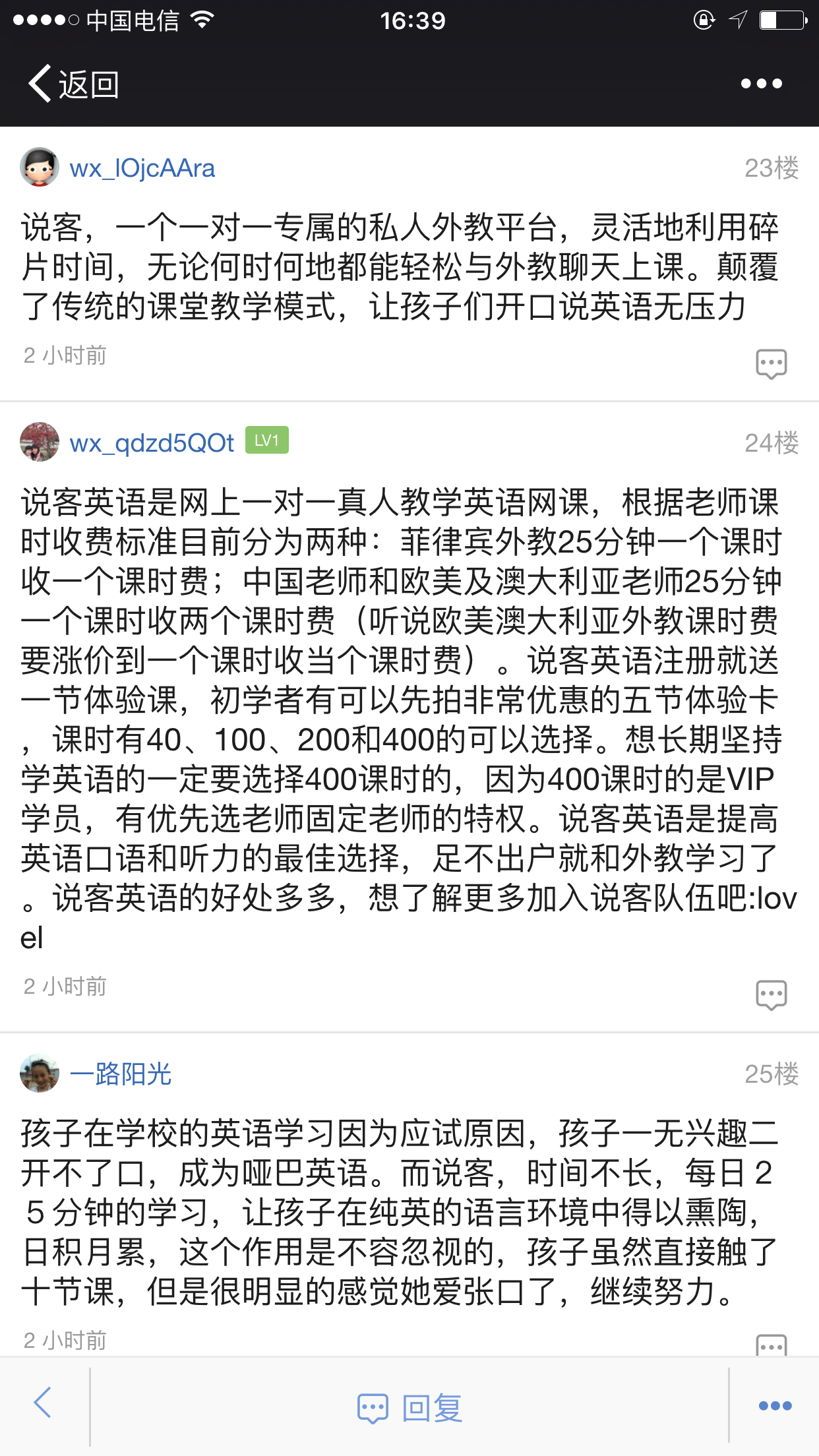Tap 回复 to write a reply

pos(409,1409)
